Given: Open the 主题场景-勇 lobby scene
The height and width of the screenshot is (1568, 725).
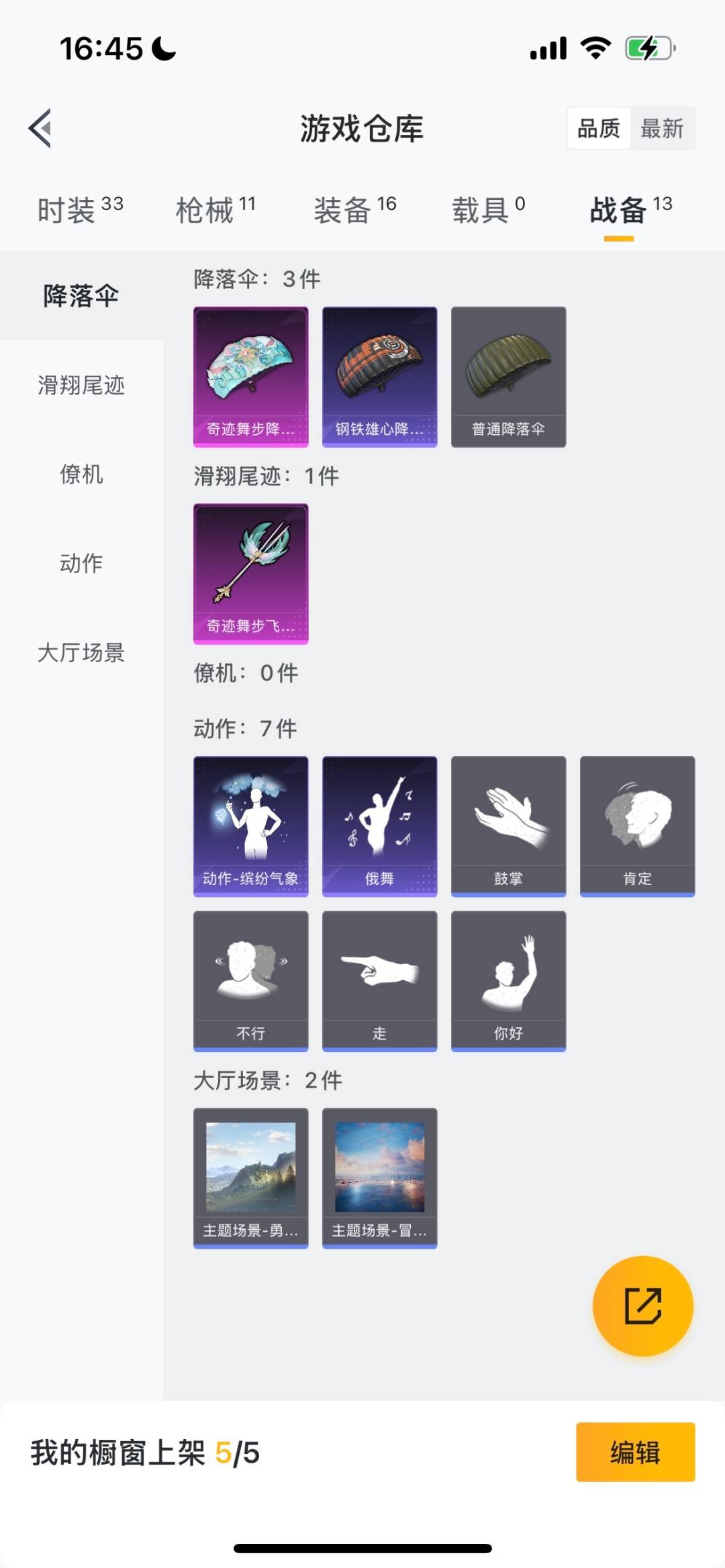Looking at the screenshot, I should tap(251, 1178).
